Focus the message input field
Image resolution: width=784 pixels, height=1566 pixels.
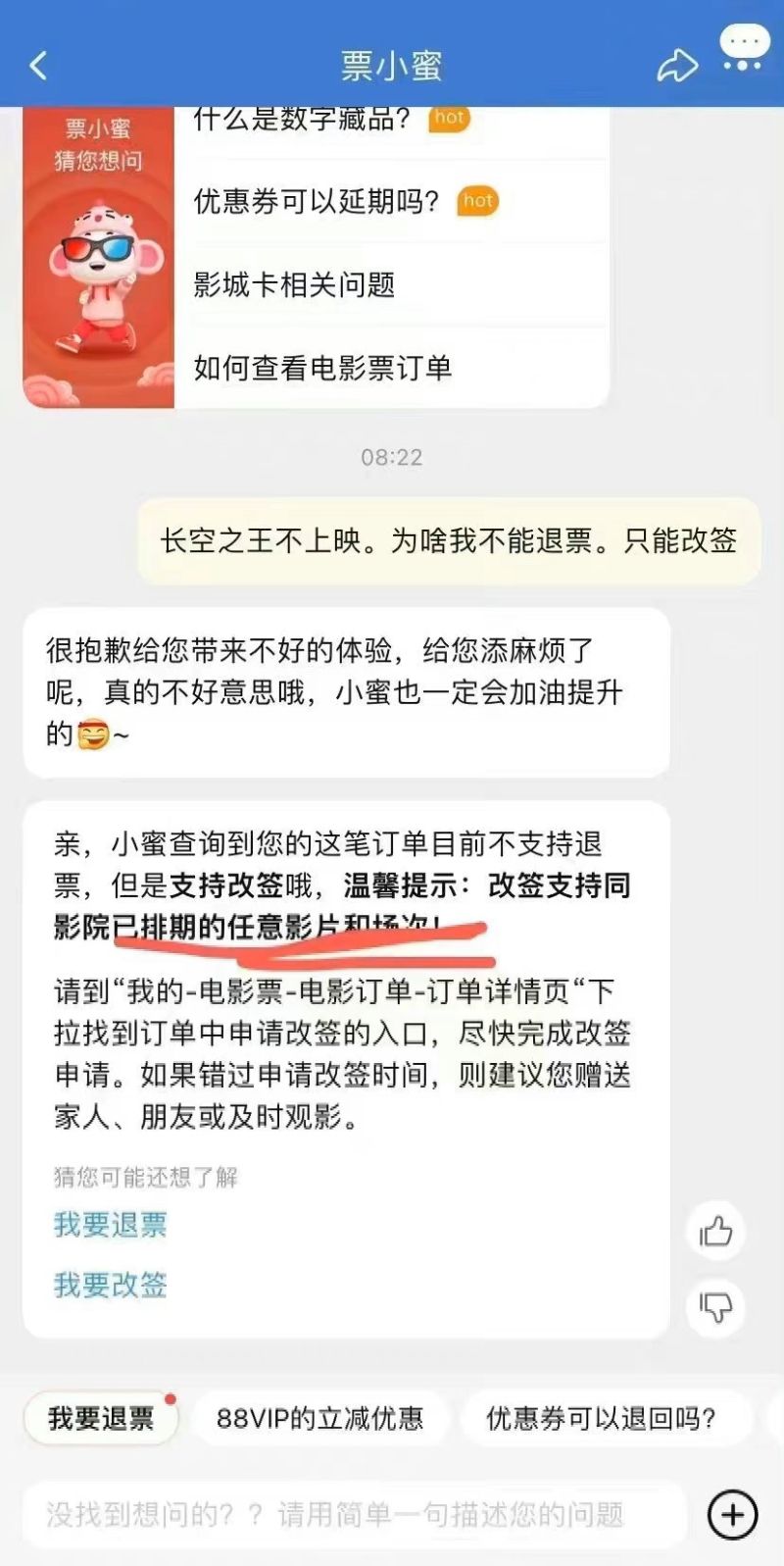click(x=353, y=1515)
